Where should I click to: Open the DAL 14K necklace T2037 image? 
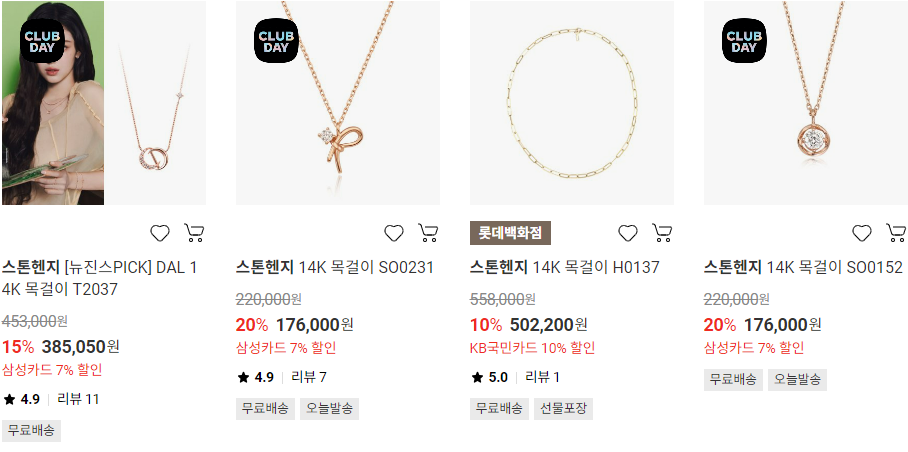pos(104,103)
